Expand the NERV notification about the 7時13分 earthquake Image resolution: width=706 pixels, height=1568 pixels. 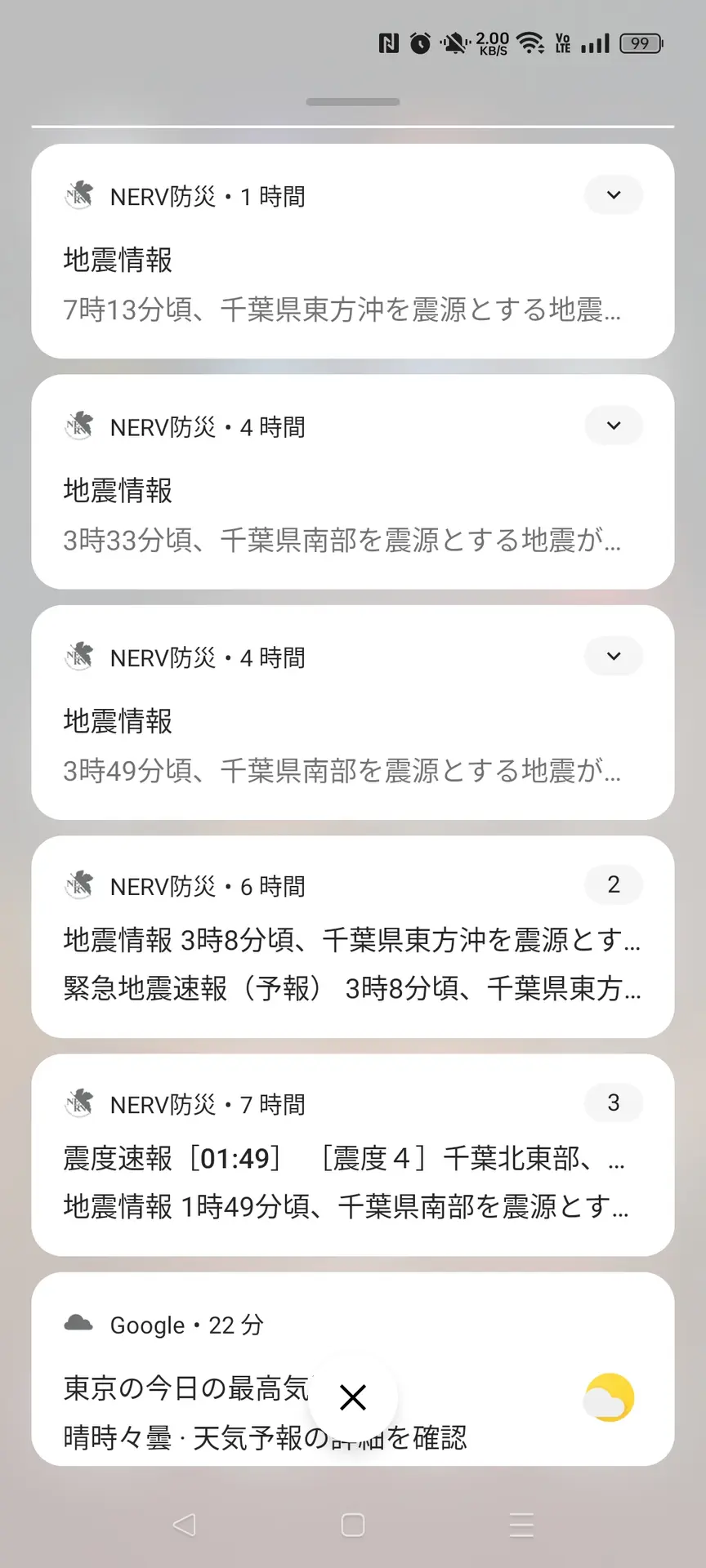click(x=614, y=195)
